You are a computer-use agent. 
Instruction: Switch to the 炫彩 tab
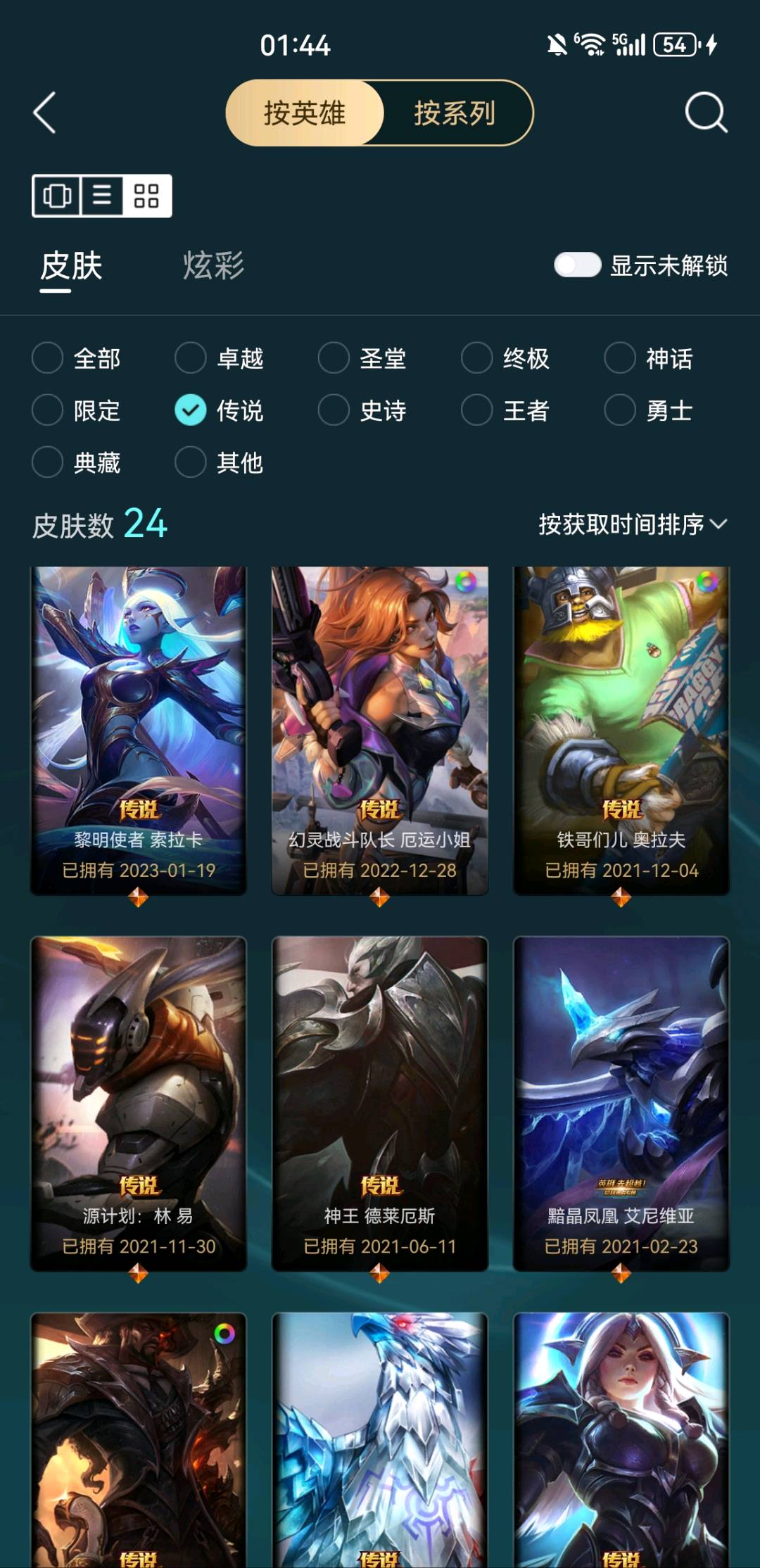pyautogui.click(x=213, y=265)
